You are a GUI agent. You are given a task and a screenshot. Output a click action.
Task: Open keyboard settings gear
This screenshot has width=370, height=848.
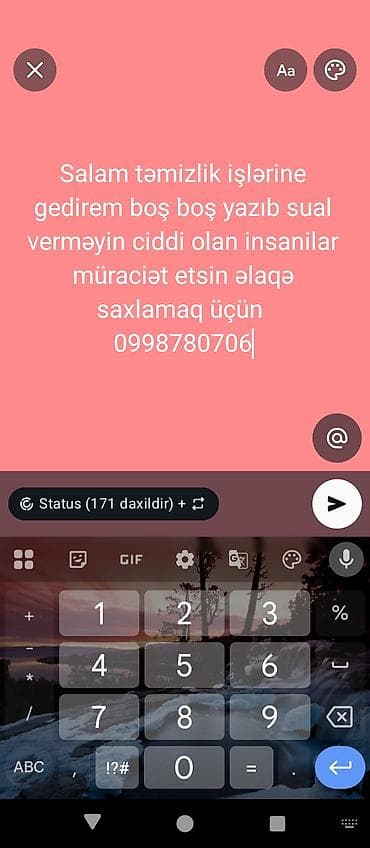184,559
